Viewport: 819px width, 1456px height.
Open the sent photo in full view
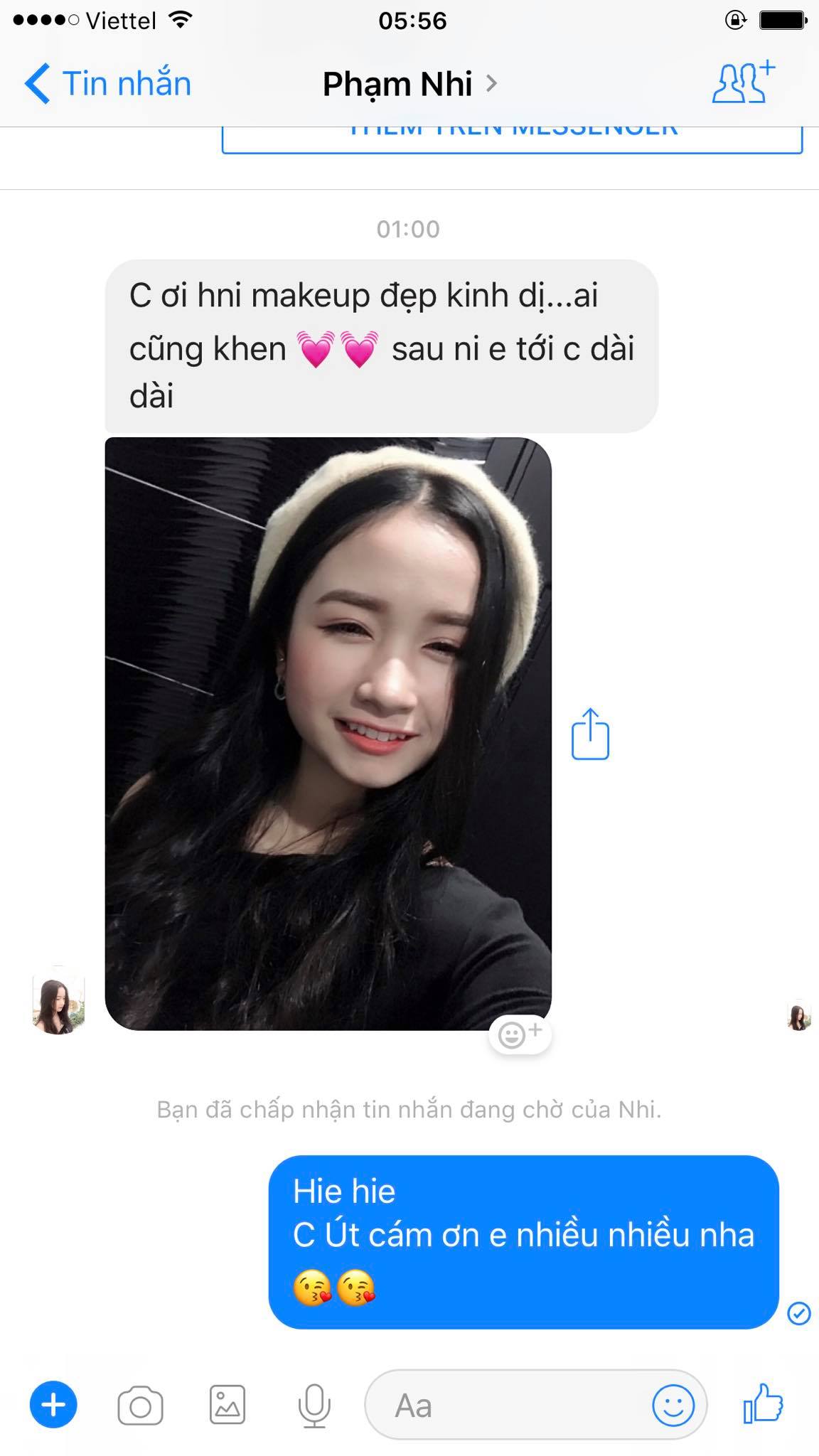pyautogui.click(x=328, y=733)
